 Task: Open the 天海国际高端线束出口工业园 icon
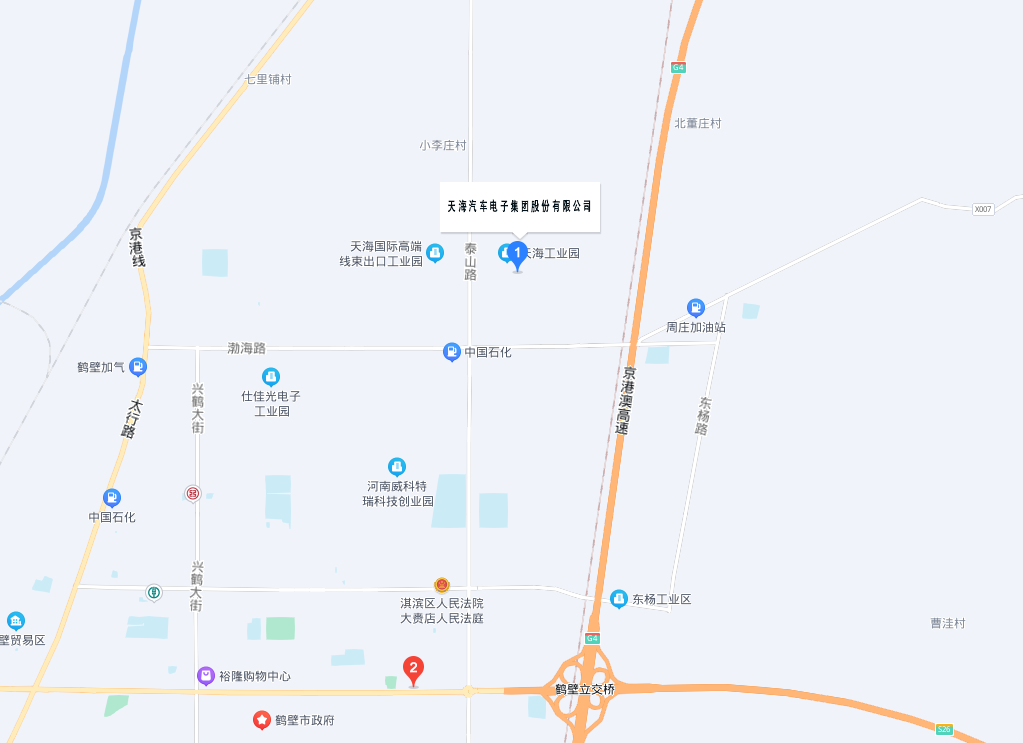[435, 254]
